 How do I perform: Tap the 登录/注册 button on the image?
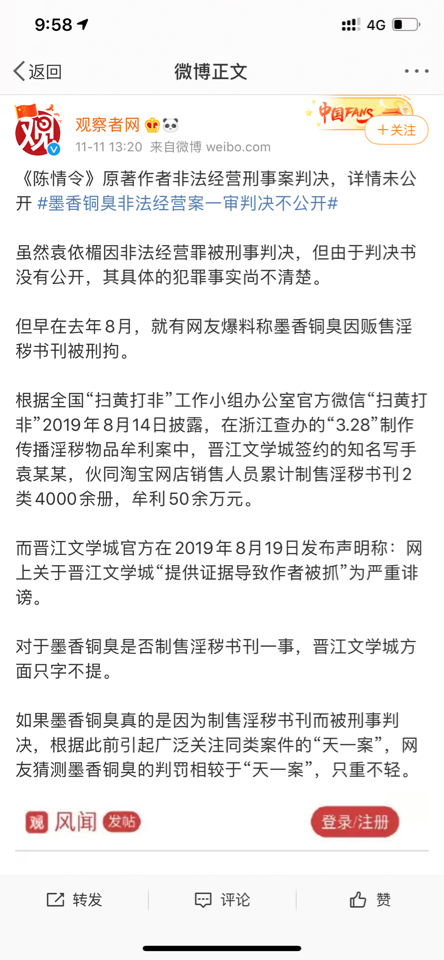tap(355, 822)
